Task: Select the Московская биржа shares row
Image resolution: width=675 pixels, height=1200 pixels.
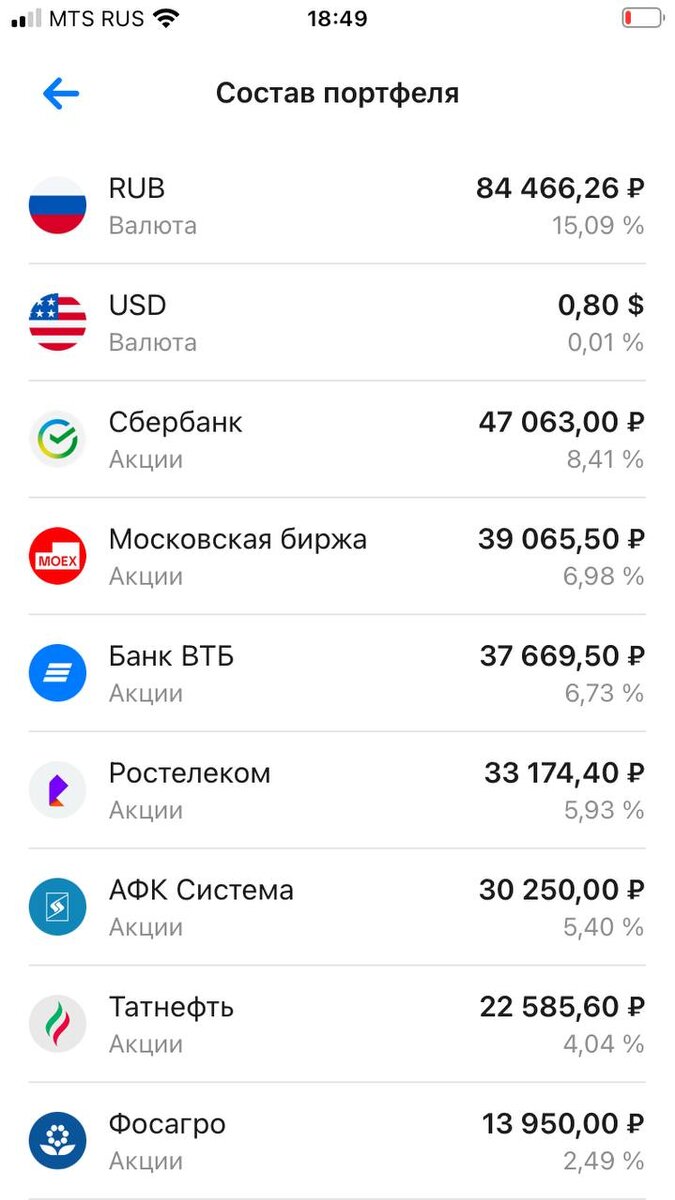Action: click(337, 557)
